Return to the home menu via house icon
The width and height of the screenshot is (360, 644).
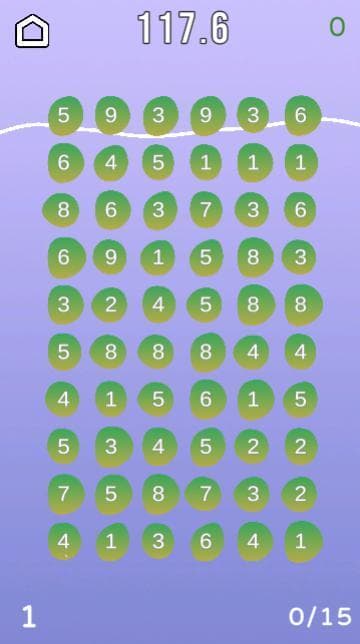32,31
